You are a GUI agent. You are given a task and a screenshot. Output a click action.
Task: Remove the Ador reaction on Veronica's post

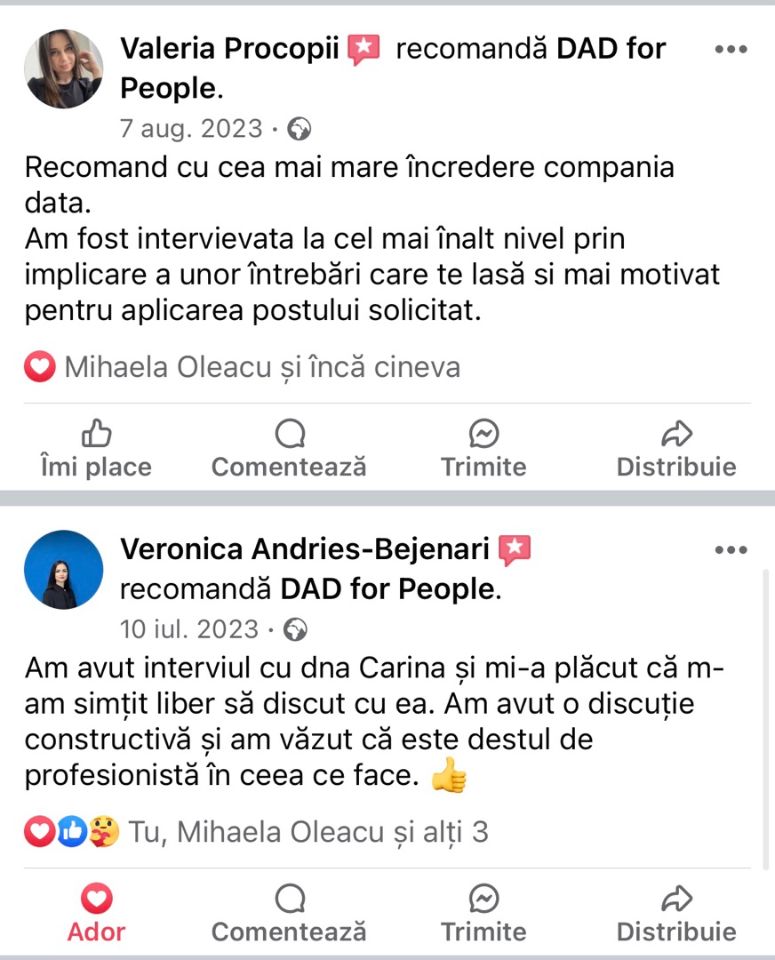pos(96,915)
